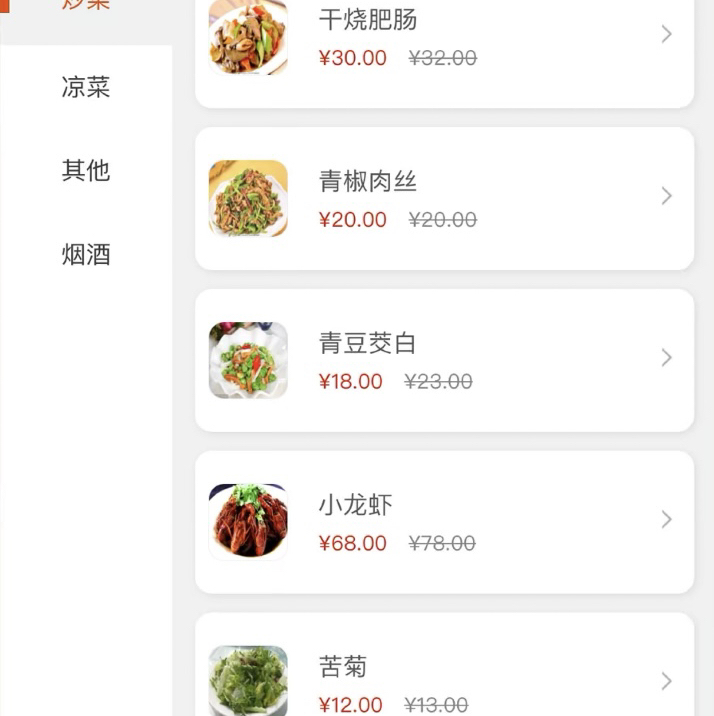Open the 干烧肥肠 dish

click(444, 36)
